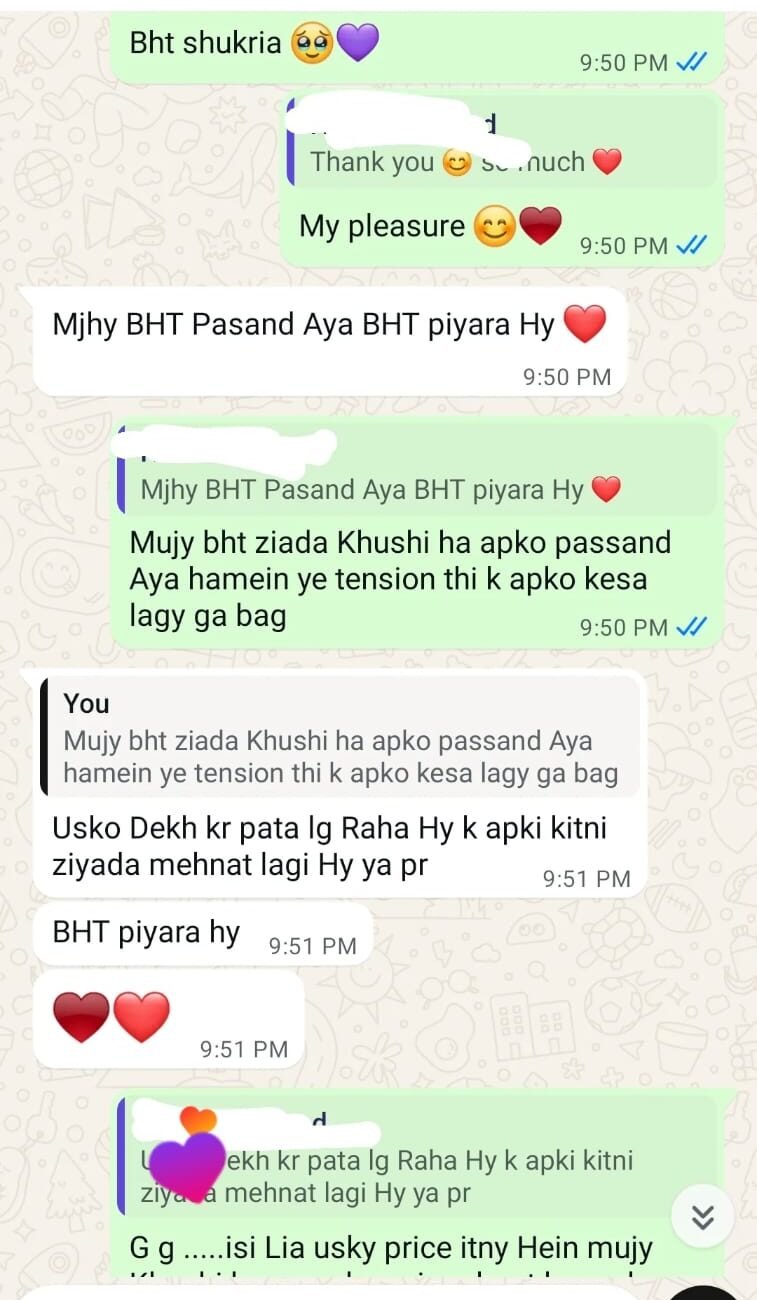The height and width of the screenshot is (1300, 757).
Task: Open quoted message from 'You' in white bubble
Action: tap(340, 738)
